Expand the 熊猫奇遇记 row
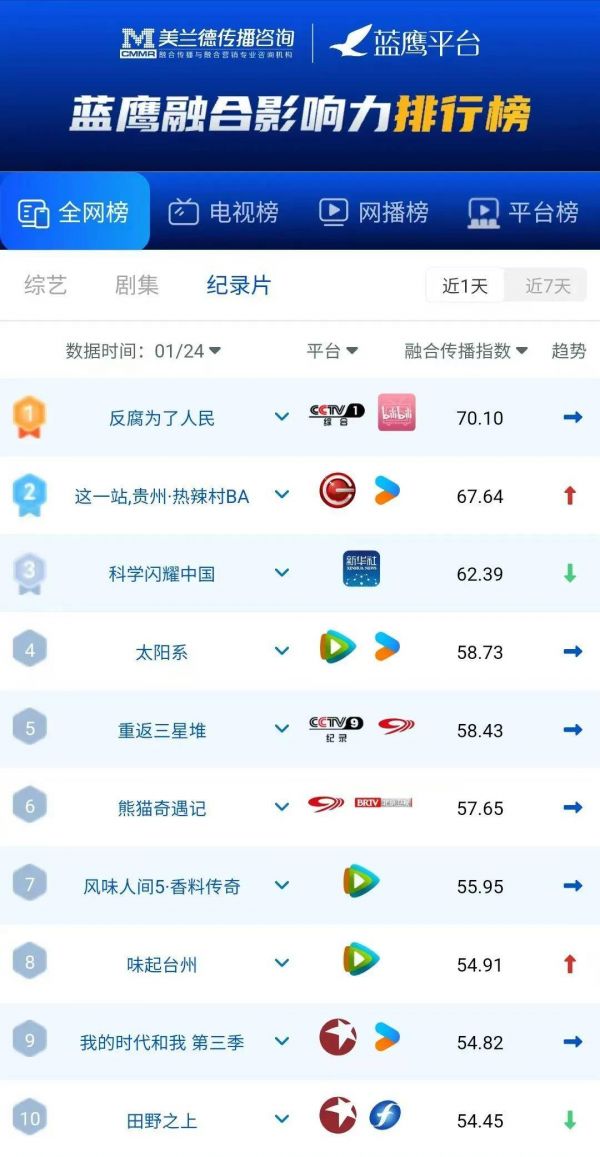The height and width of the screenshot is (1157, 600). [x=282, y=807]
